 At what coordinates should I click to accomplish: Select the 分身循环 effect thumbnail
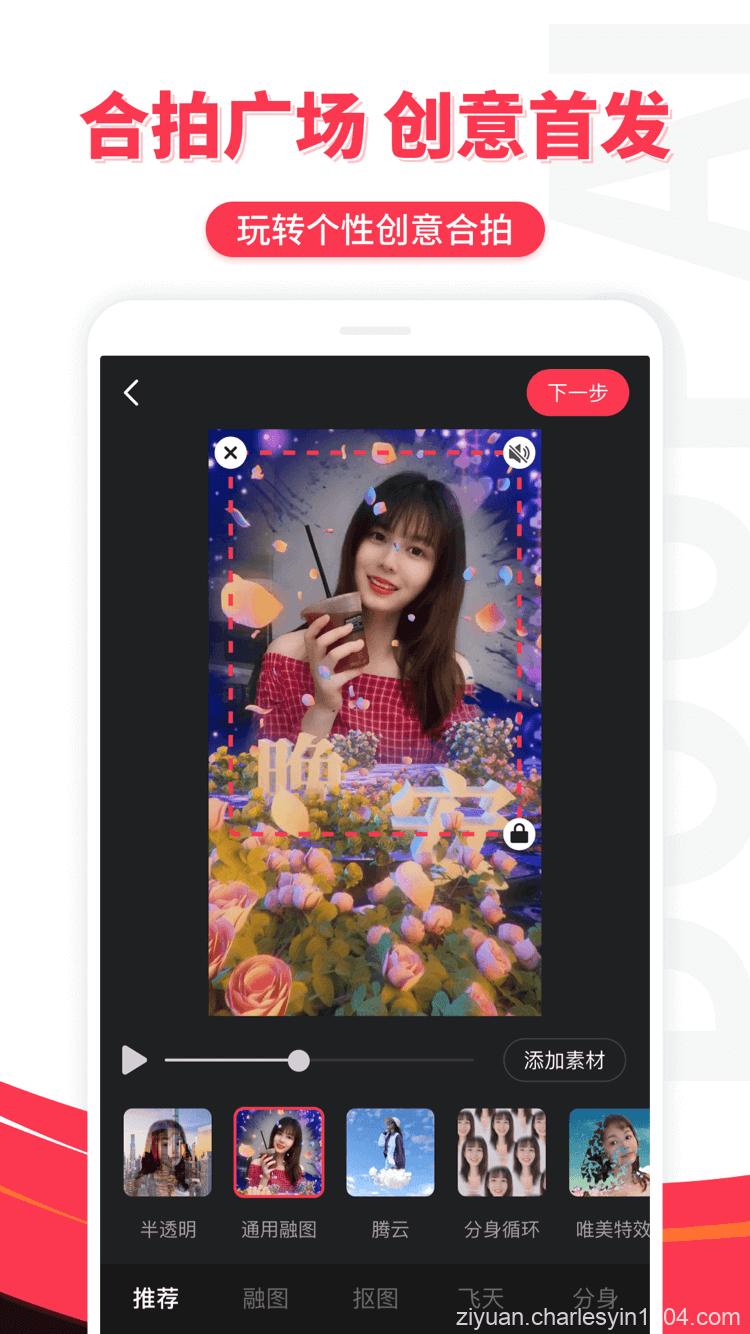[x=500, y=1152]
